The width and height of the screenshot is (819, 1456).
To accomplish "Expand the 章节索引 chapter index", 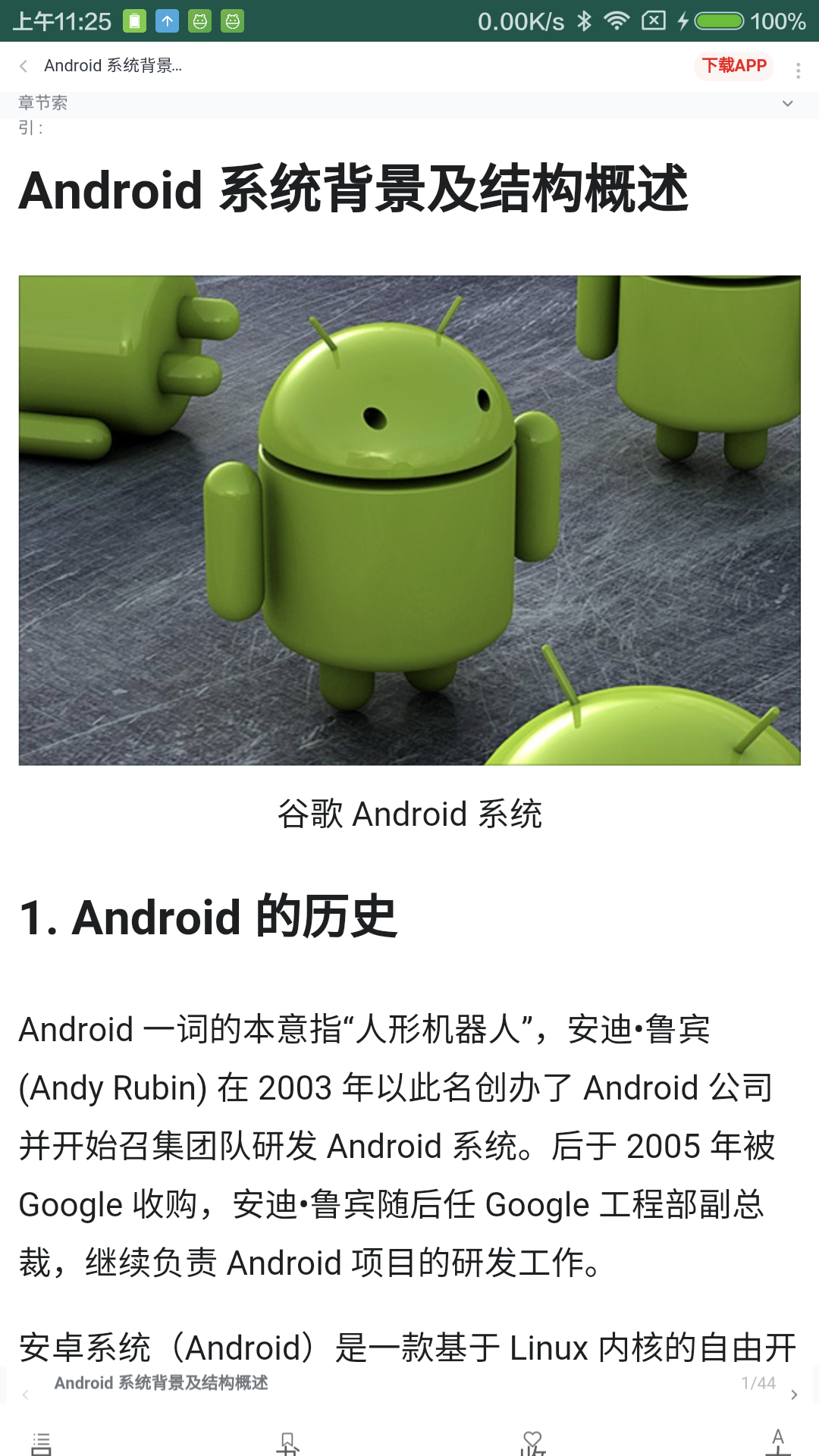I will 787,104.
